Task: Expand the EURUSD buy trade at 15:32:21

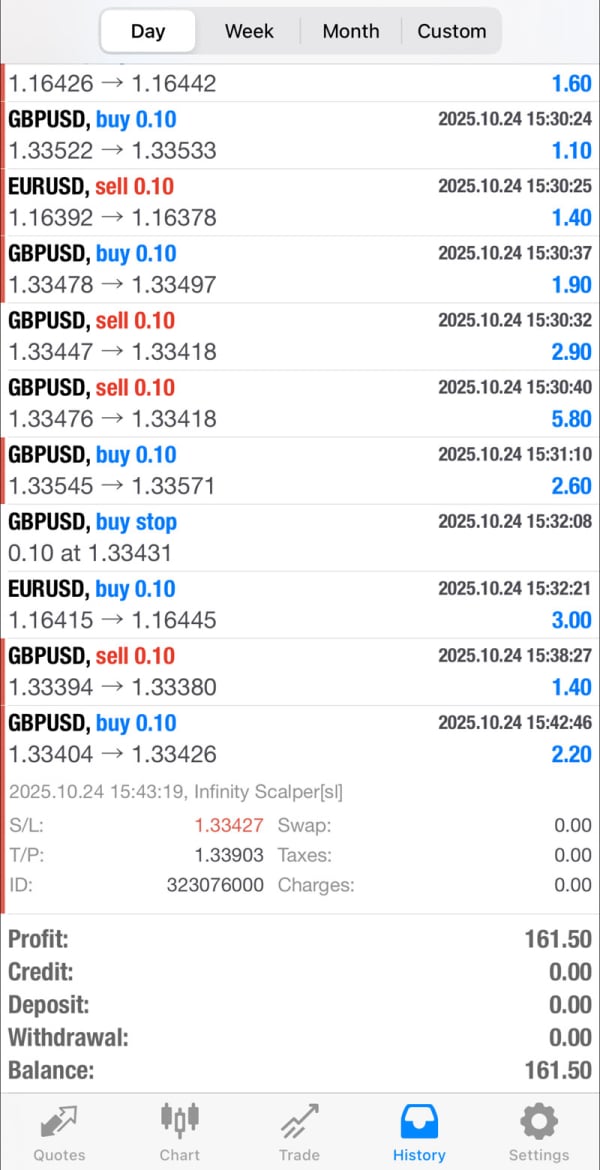Action: [300, 604]
